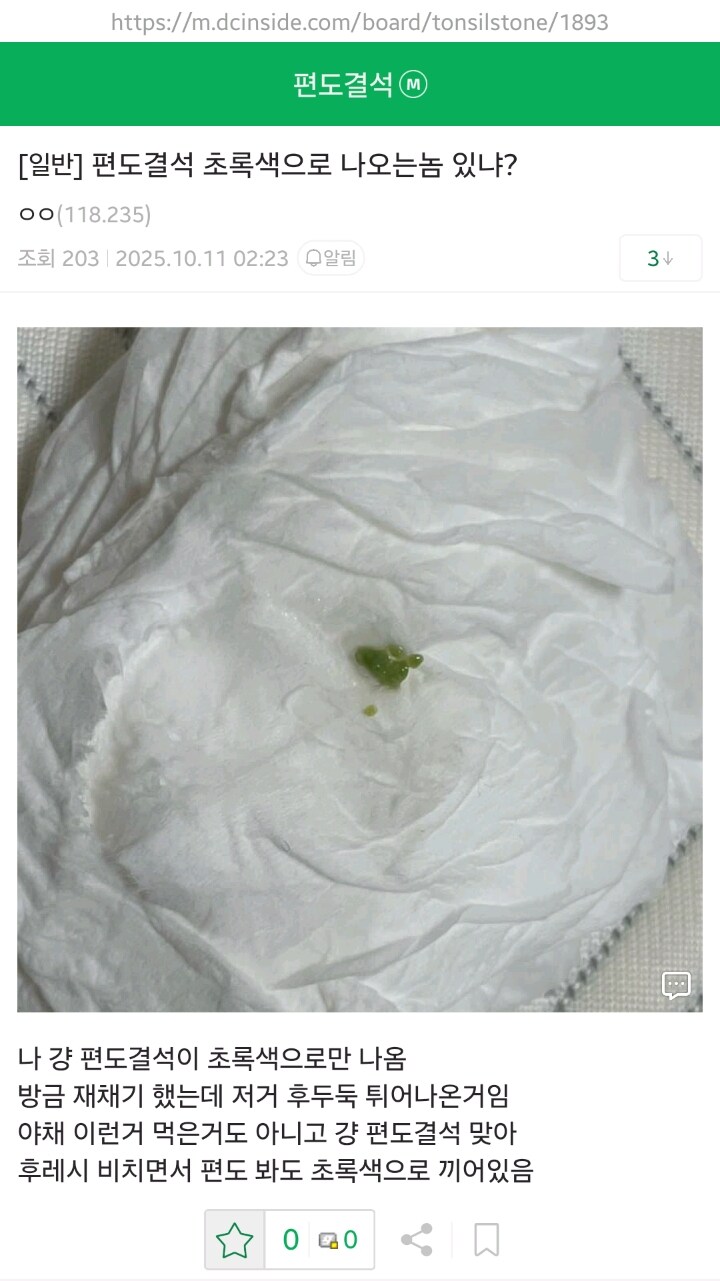
Task: Bookmark this post
Action: 487,1240
